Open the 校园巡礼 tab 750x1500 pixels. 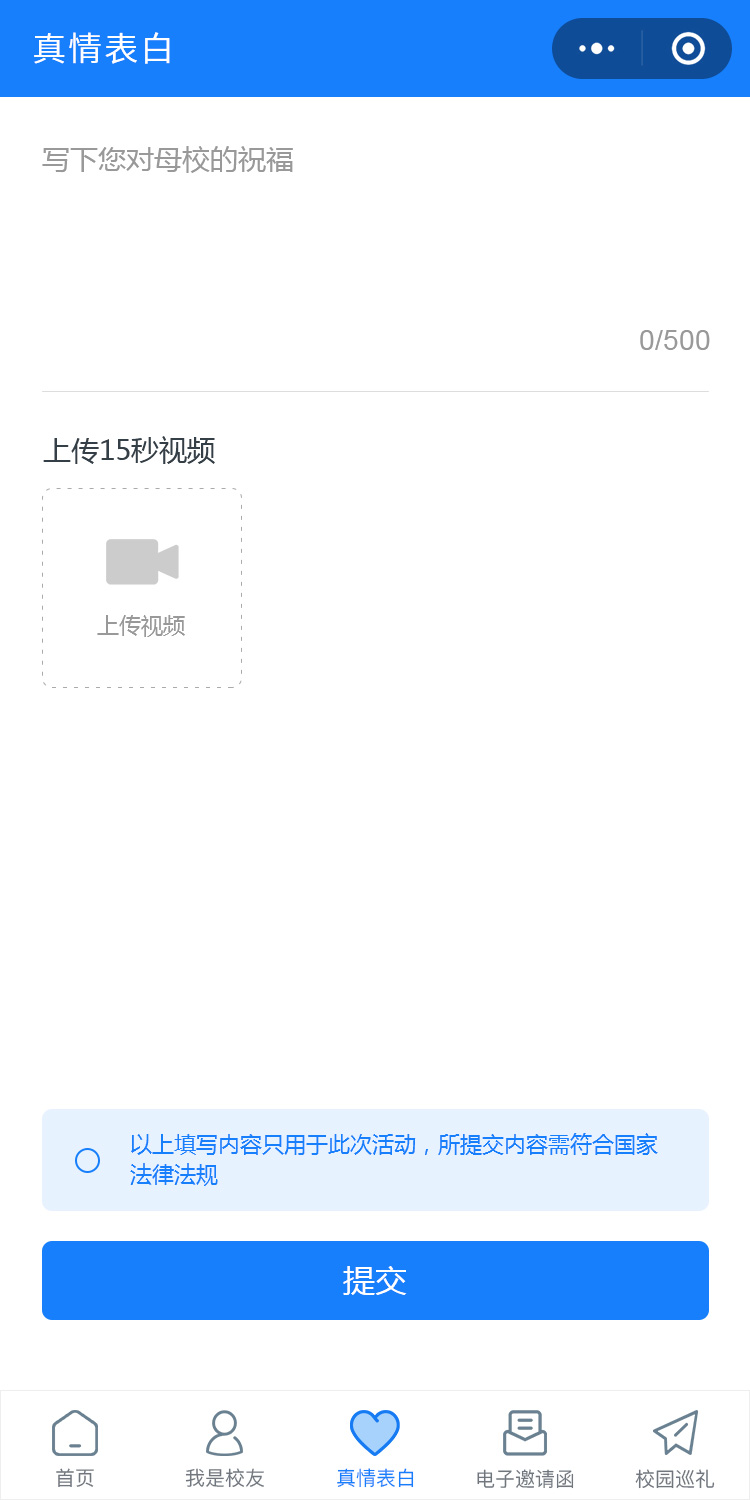click(x=675, y=1447)
